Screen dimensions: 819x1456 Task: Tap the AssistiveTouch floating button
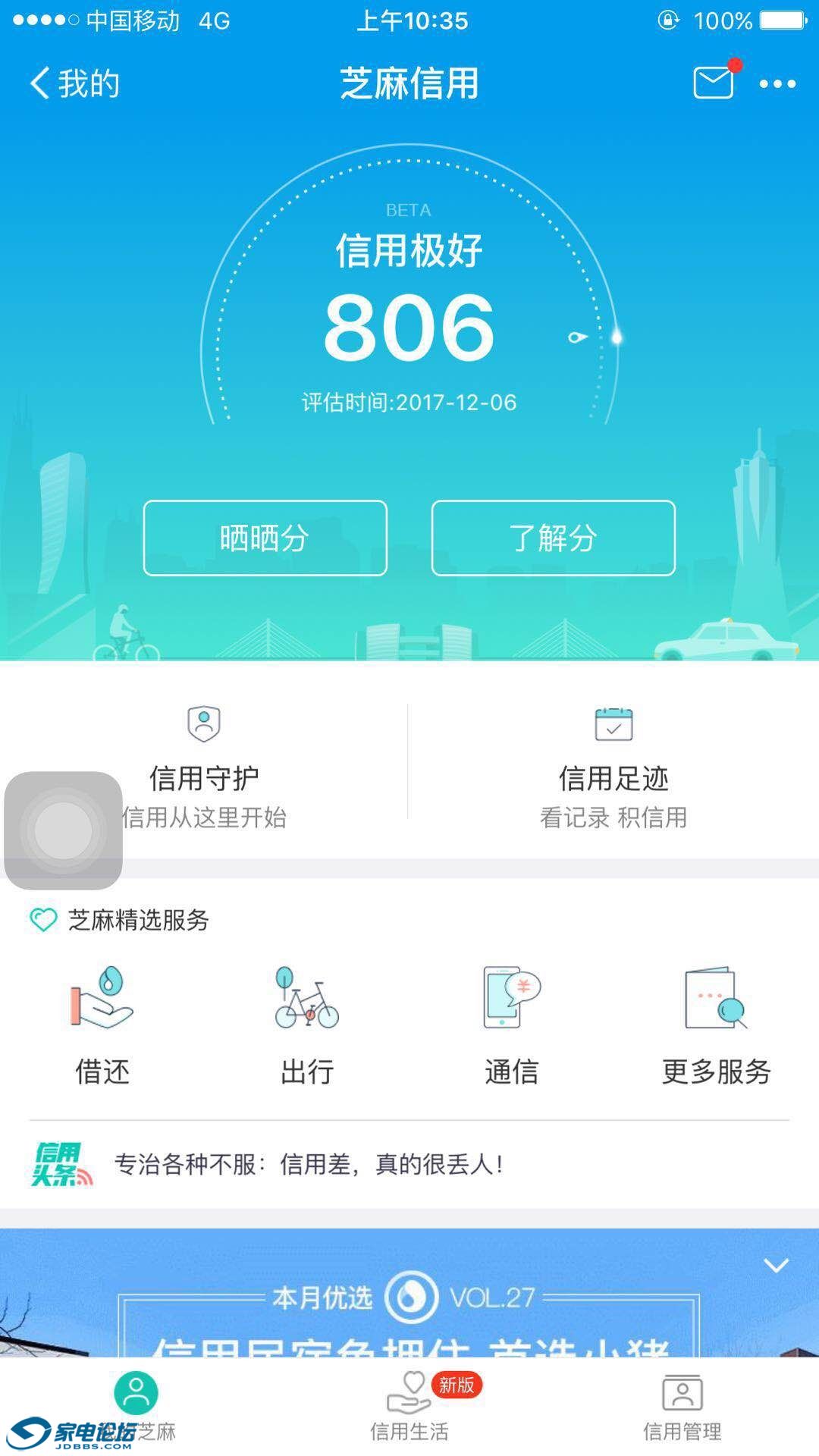[x=63, y=830]
